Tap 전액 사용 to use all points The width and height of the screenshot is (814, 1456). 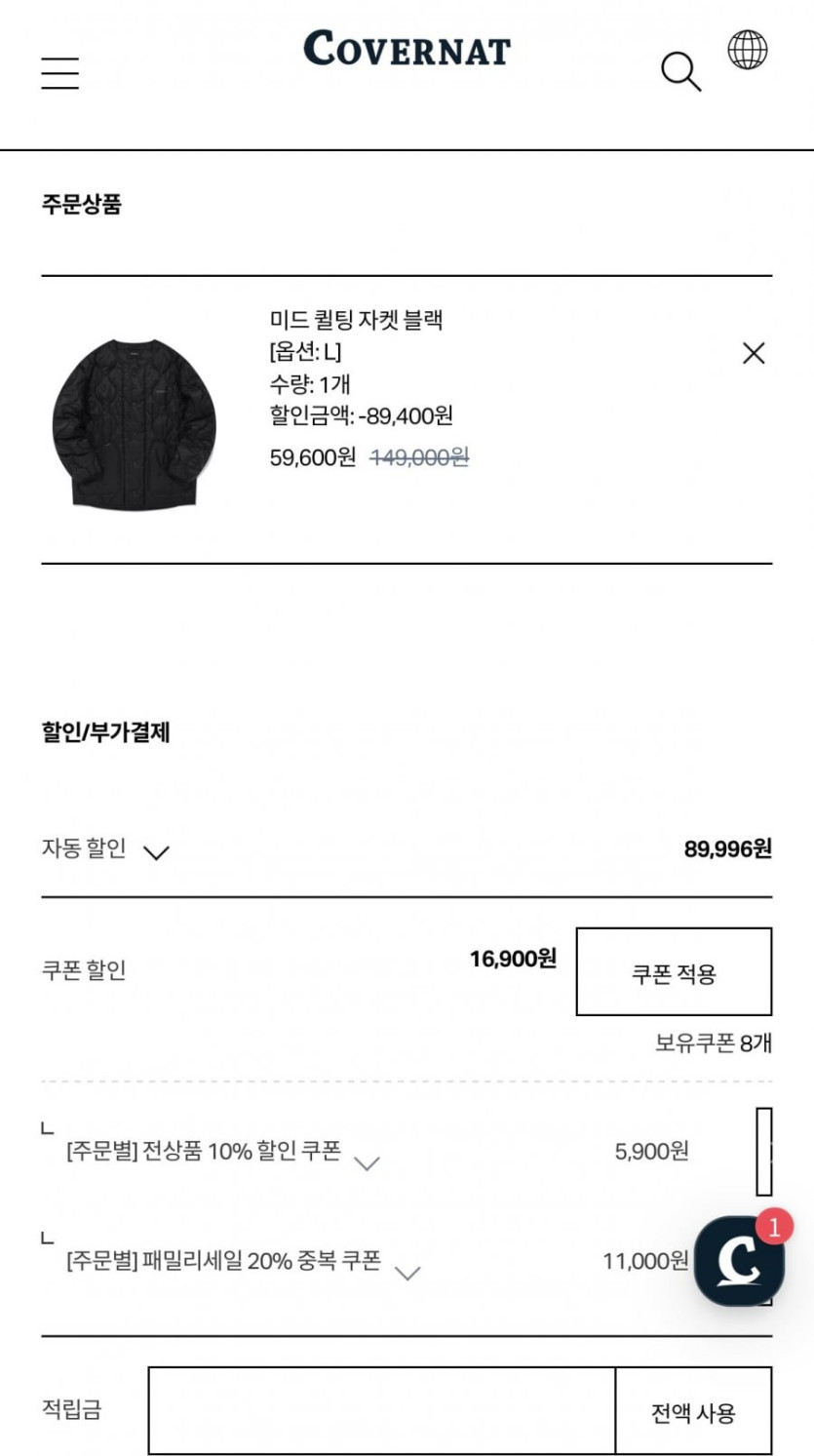[x=693, y=1412]
